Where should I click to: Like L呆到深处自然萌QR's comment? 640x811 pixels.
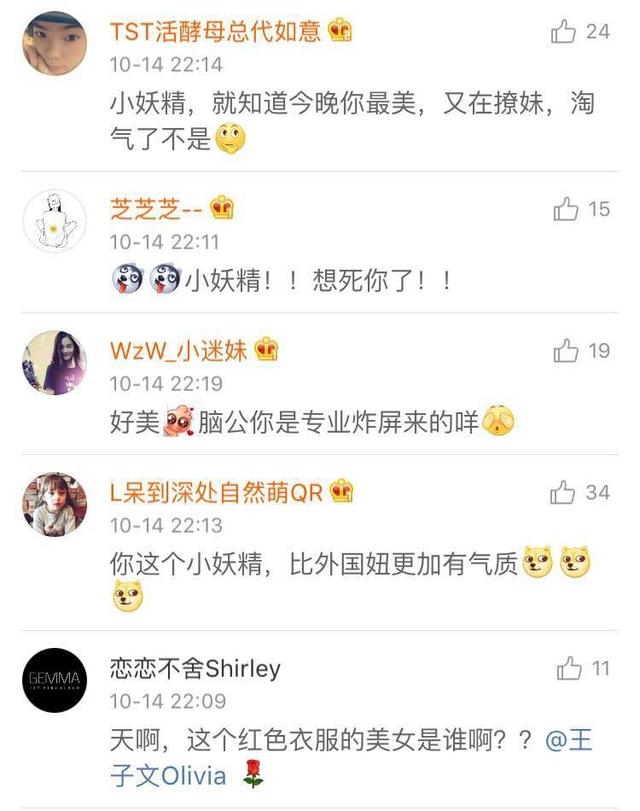tap(565, 492)
